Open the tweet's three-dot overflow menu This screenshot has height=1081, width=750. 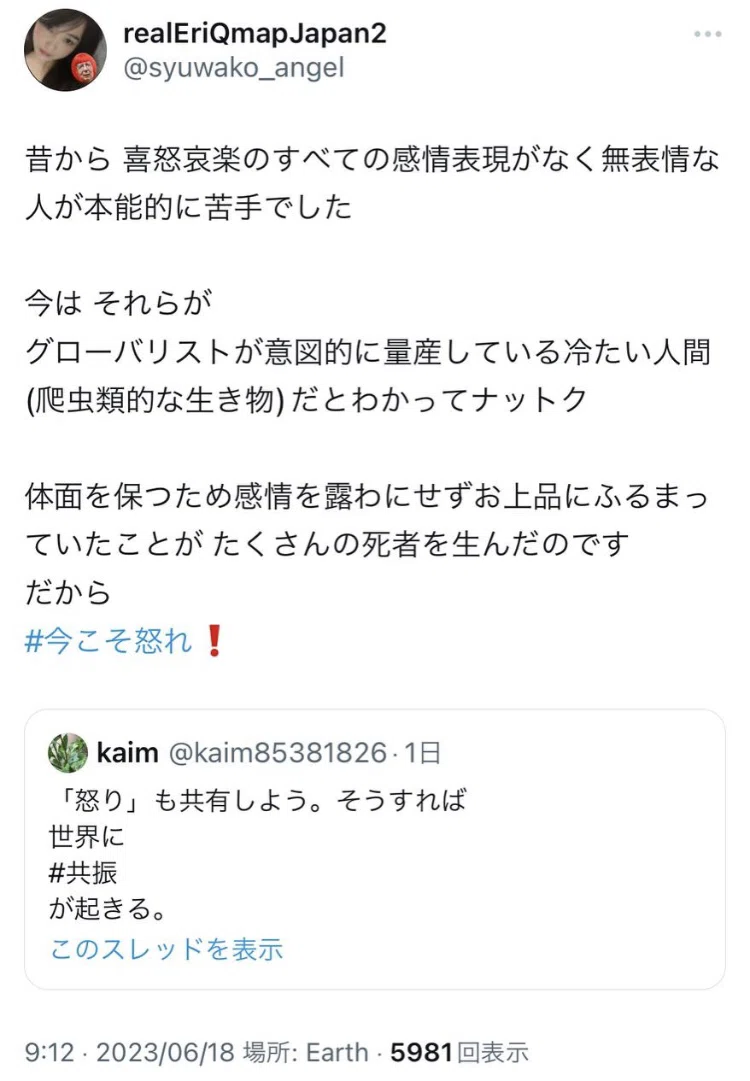(x=707, y=34)
